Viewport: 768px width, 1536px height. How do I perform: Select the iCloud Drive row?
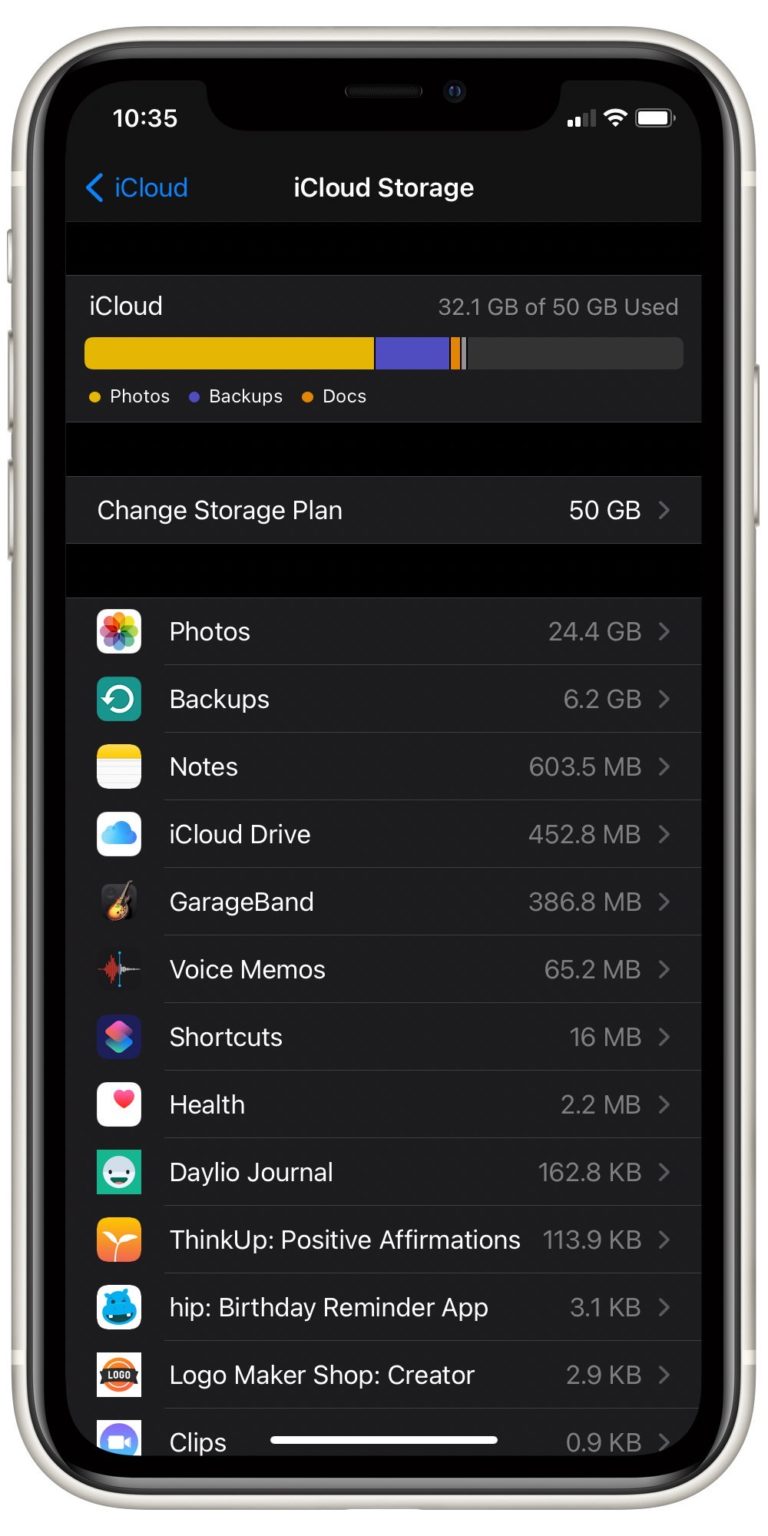coord(384,834)
